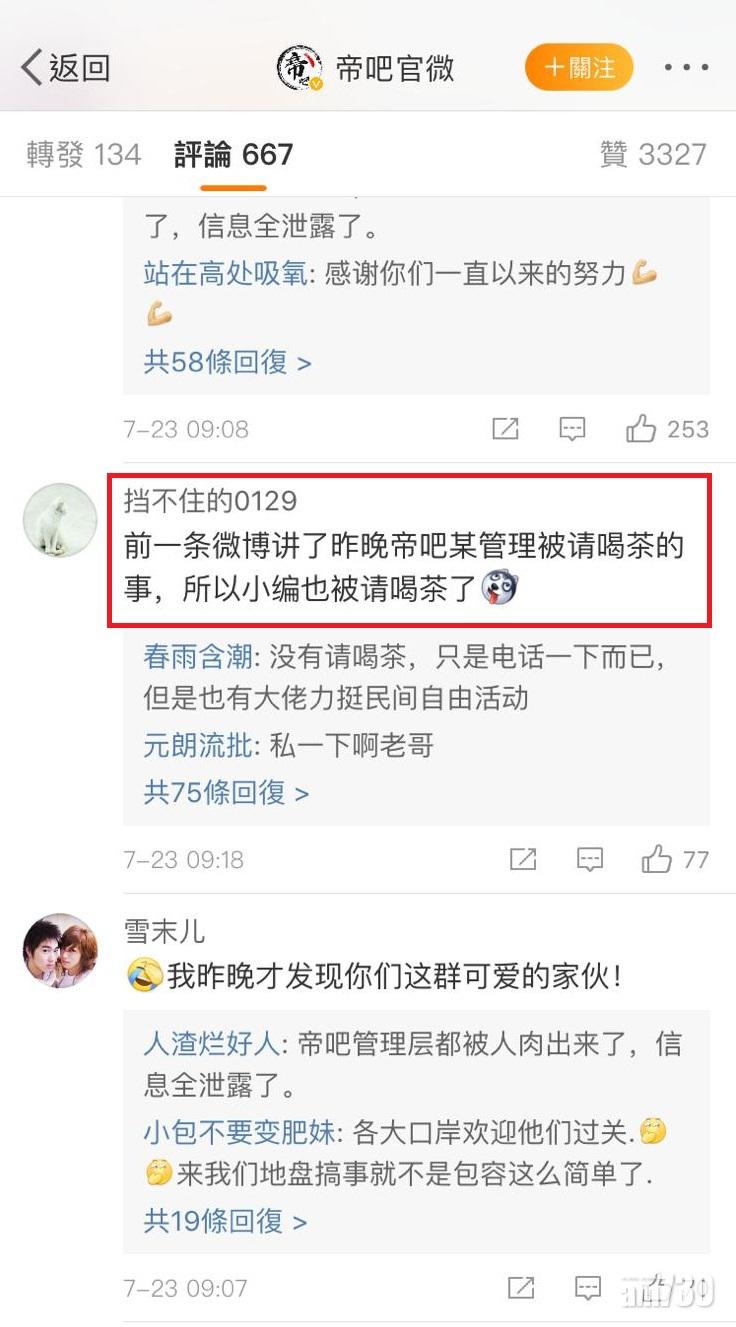Repost 挡不住的0129's comment
The height and width of the screenshot is (1327, 736).
point(523,859)
